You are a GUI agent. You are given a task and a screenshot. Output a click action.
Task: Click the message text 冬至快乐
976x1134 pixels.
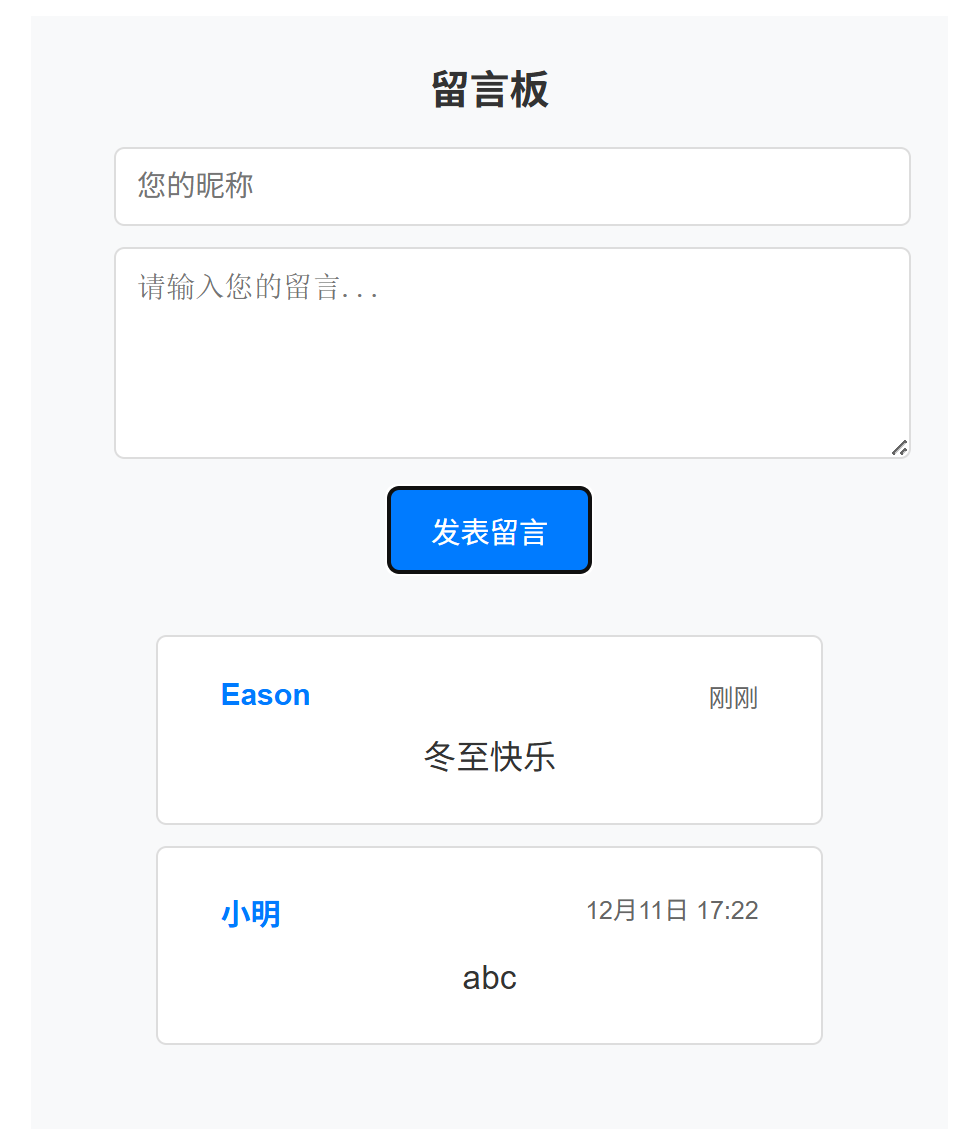coord(488,757)
